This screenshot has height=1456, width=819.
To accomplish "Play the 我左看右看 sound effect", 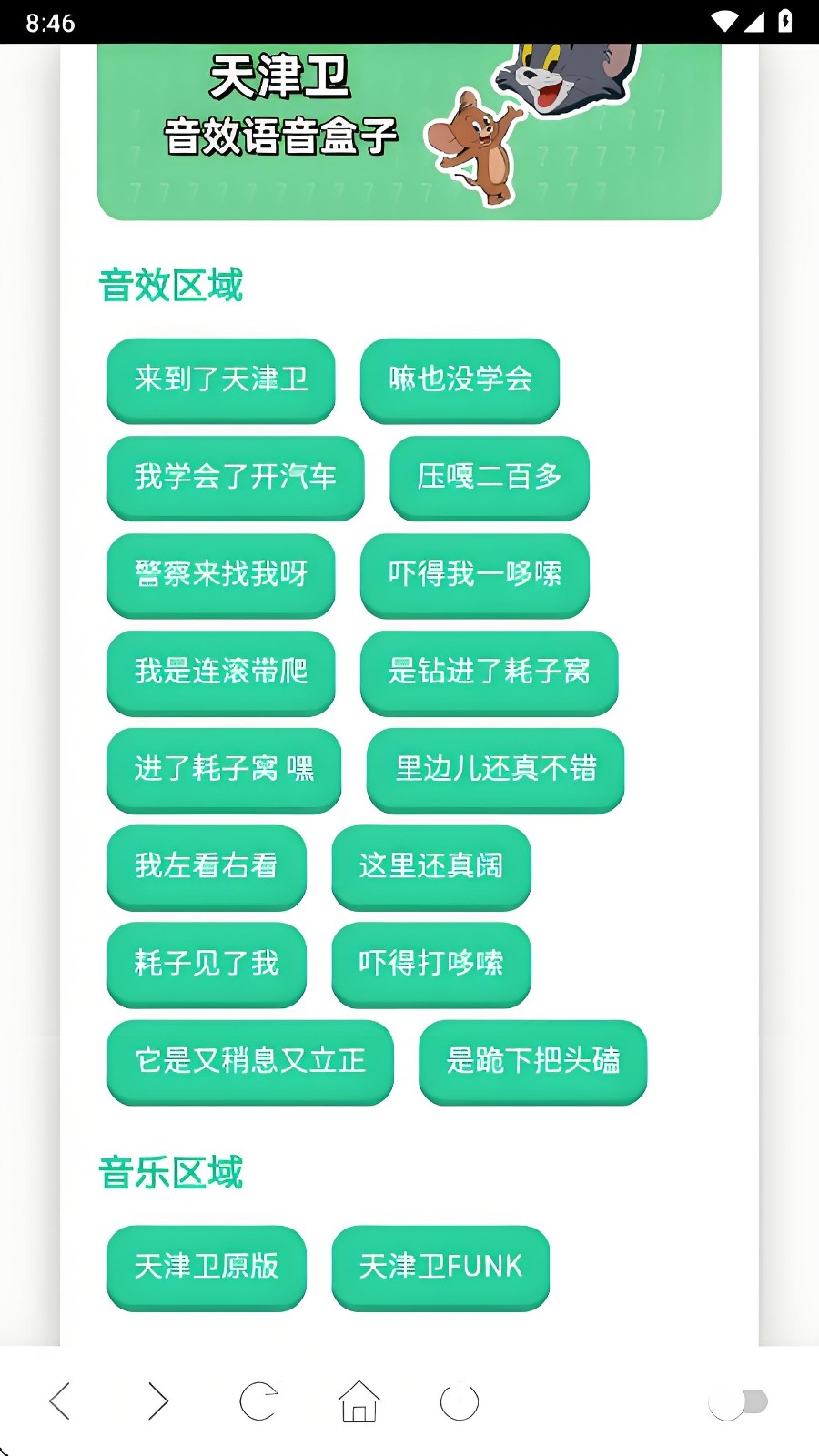I will coord(207,866).
